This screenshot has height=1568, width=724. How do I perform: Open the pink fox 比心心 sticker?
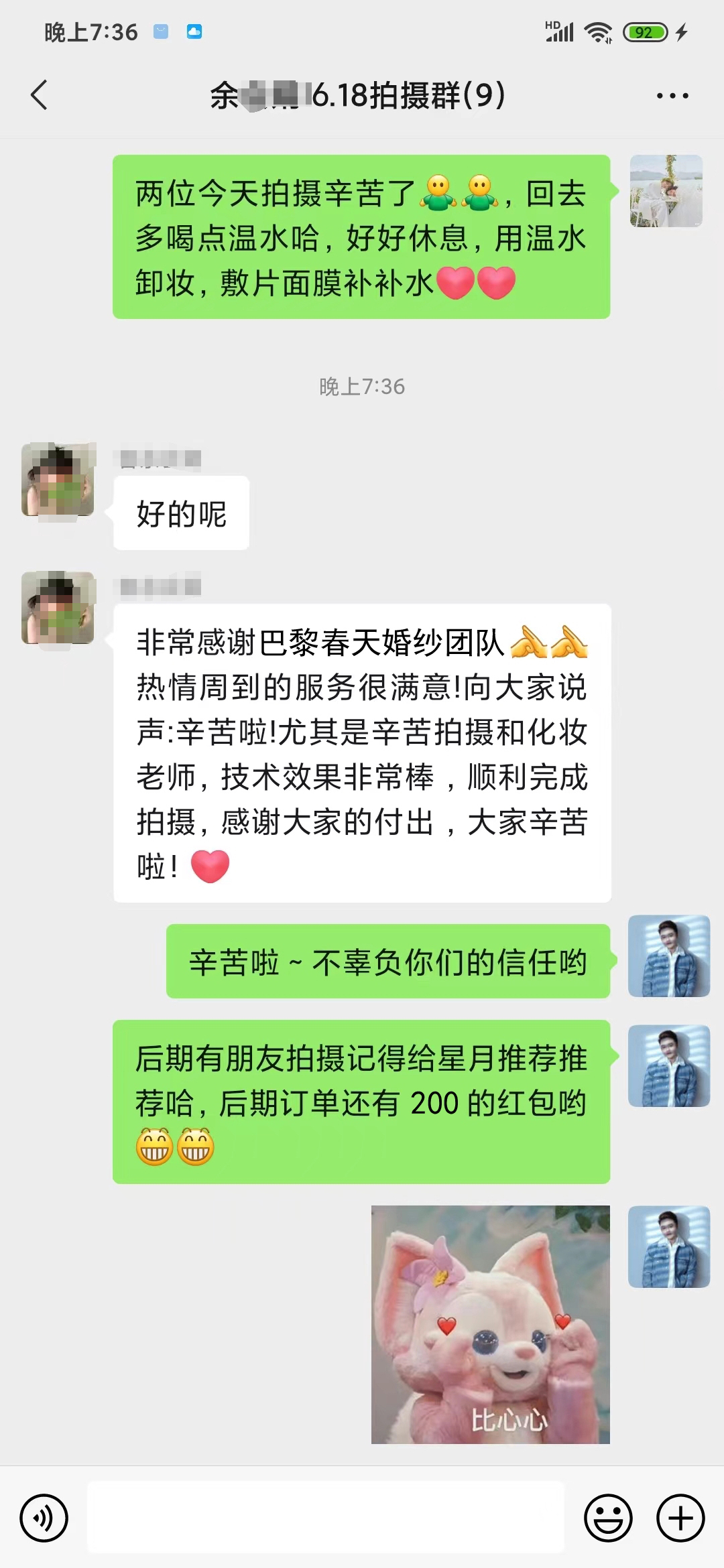[x=491, y=1324]
